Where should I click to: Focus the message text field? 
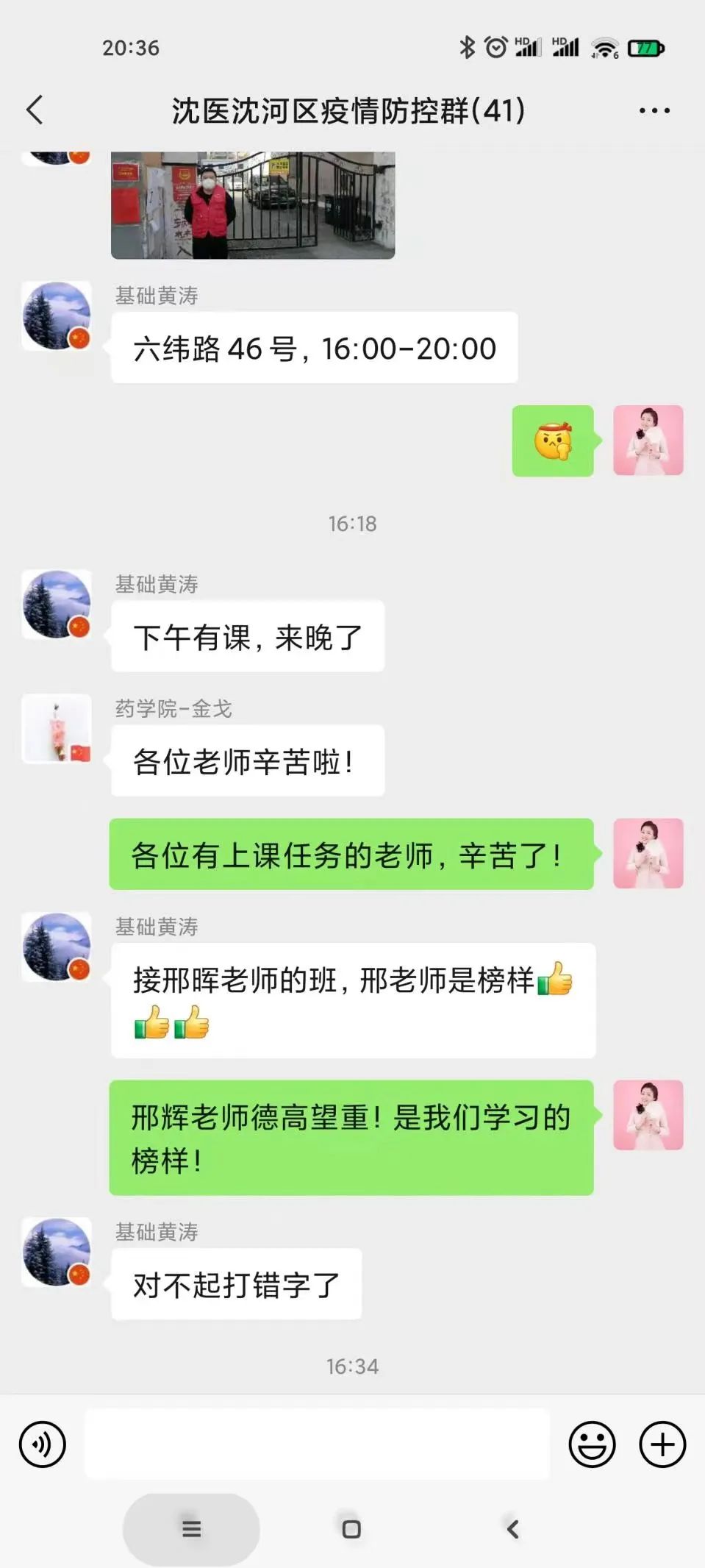pyautogui.click(x=318, y=1444)
